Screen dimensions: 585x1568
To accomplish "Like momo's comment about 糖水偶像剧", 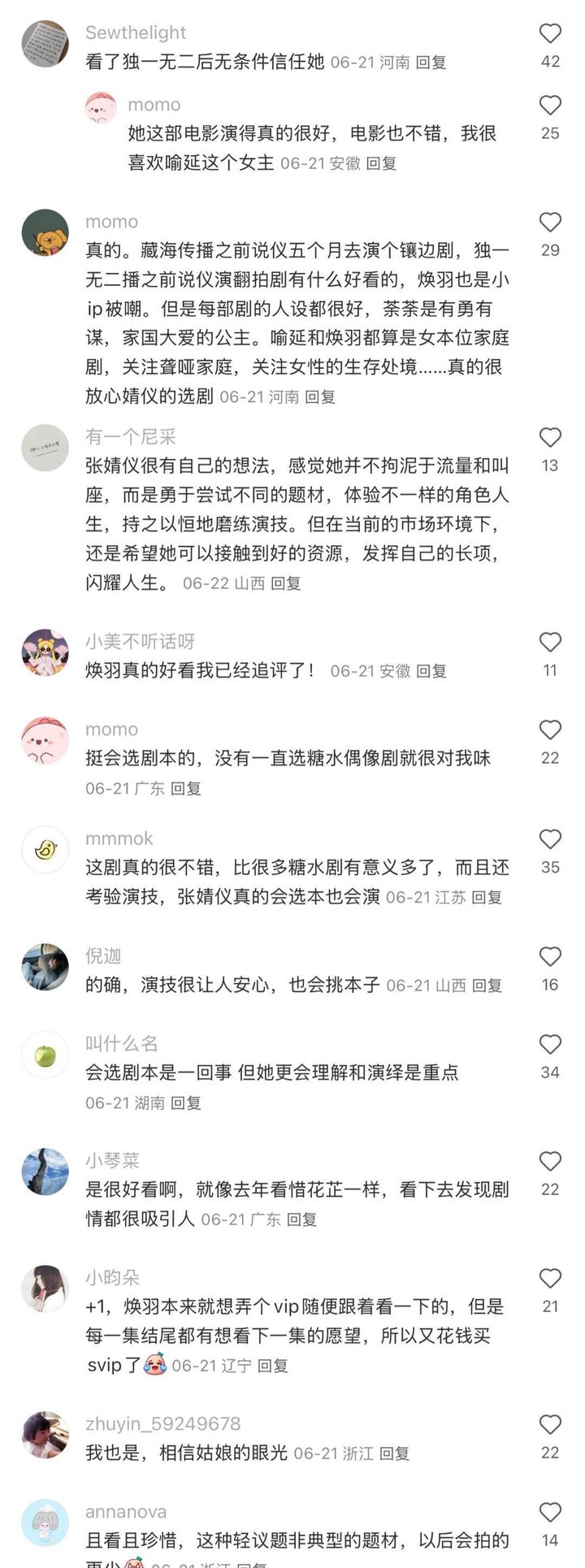I will click(x=550, y=730).
